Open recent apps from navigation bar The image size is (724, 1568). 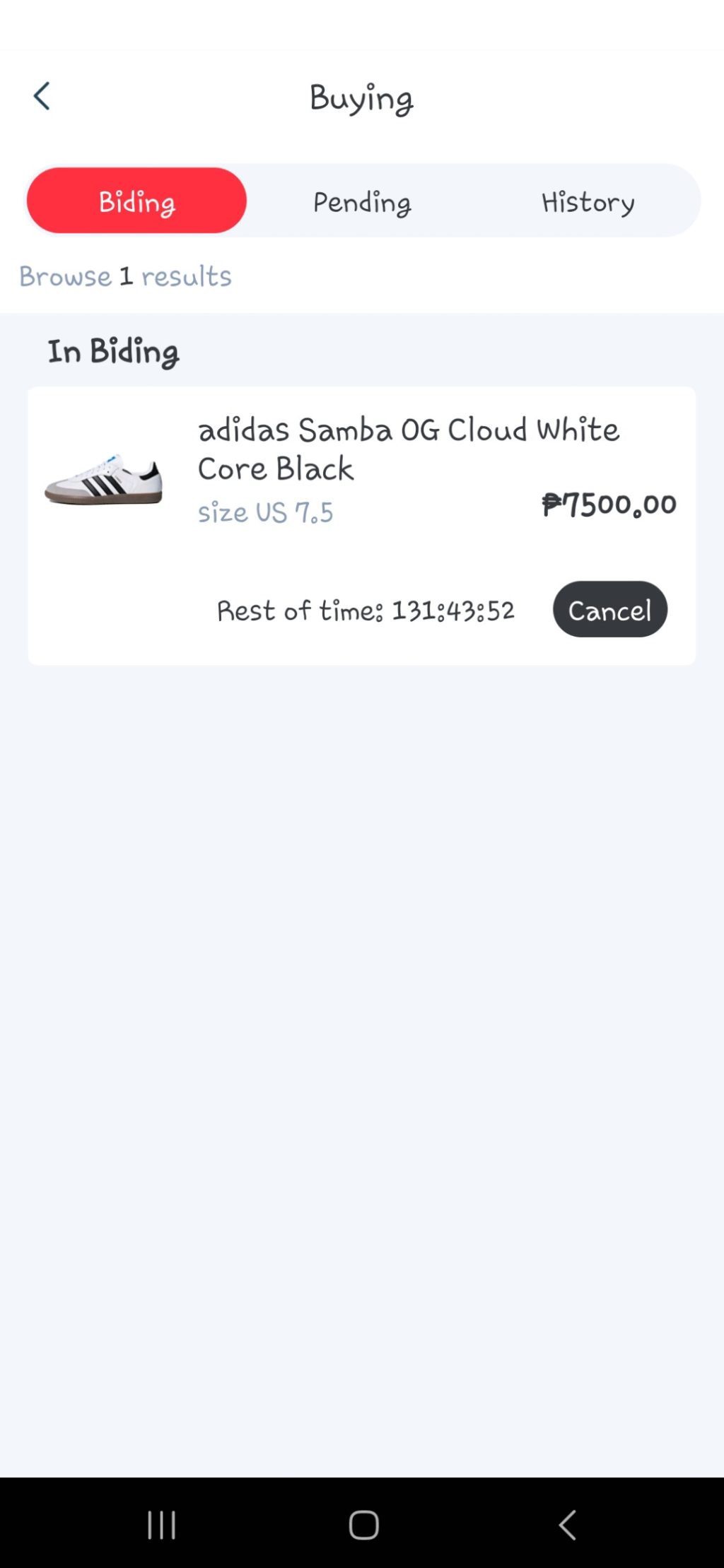[x=161, y=1524]
